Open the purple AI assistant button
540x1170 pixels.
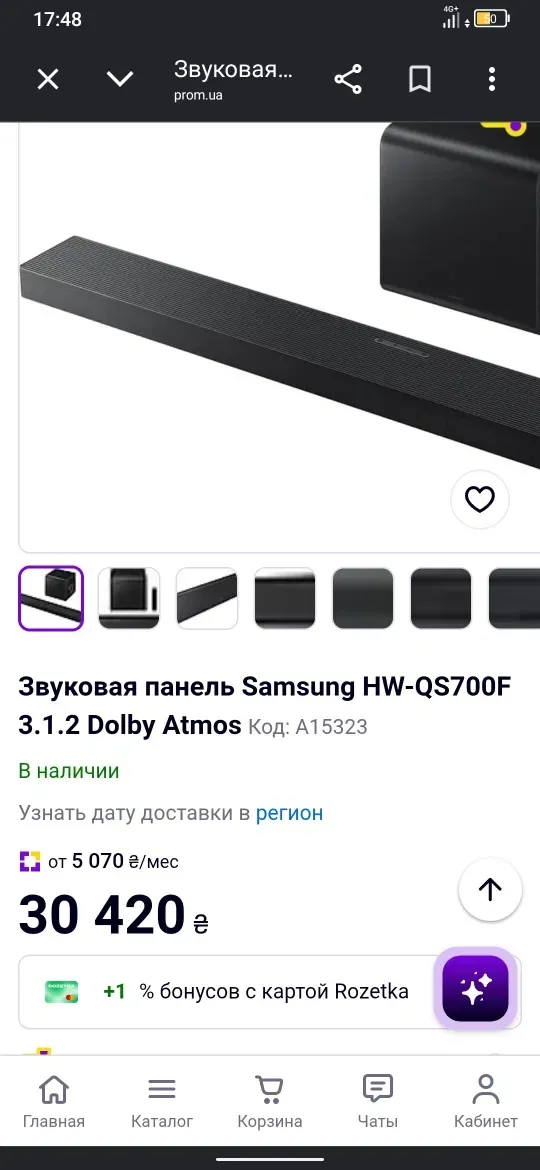pos(475,988)
